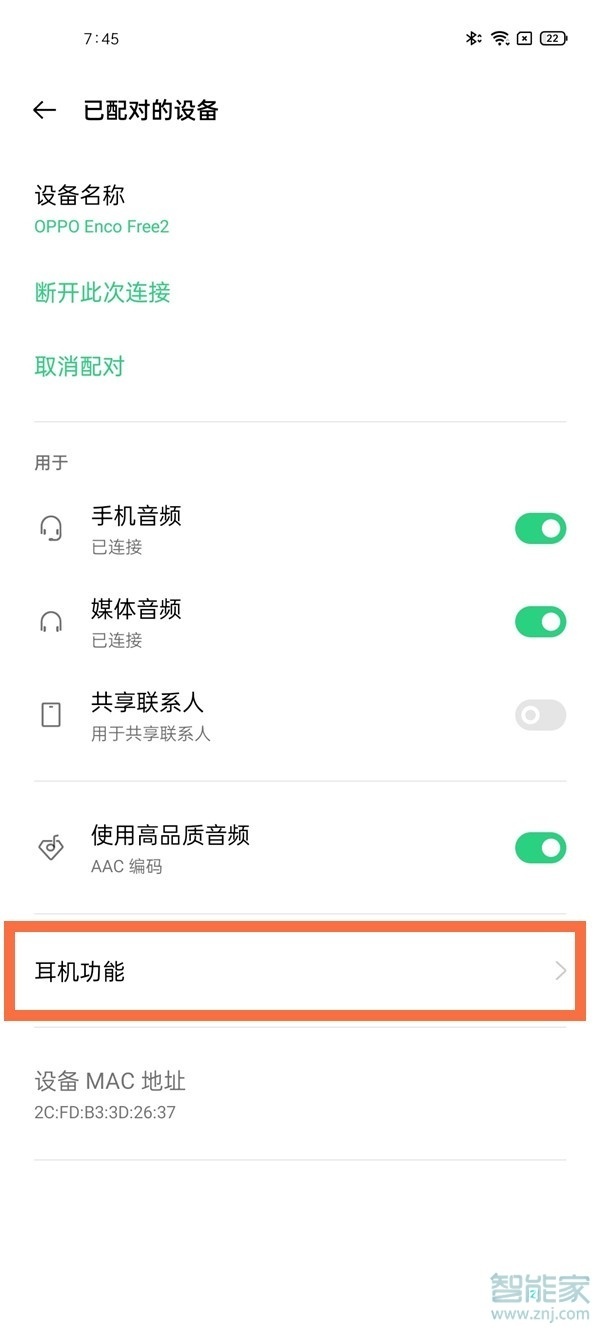Viewport: 600px width, 1333px height.
Task: Disable the 媒体音频 switch
Action: coord(540,622)
